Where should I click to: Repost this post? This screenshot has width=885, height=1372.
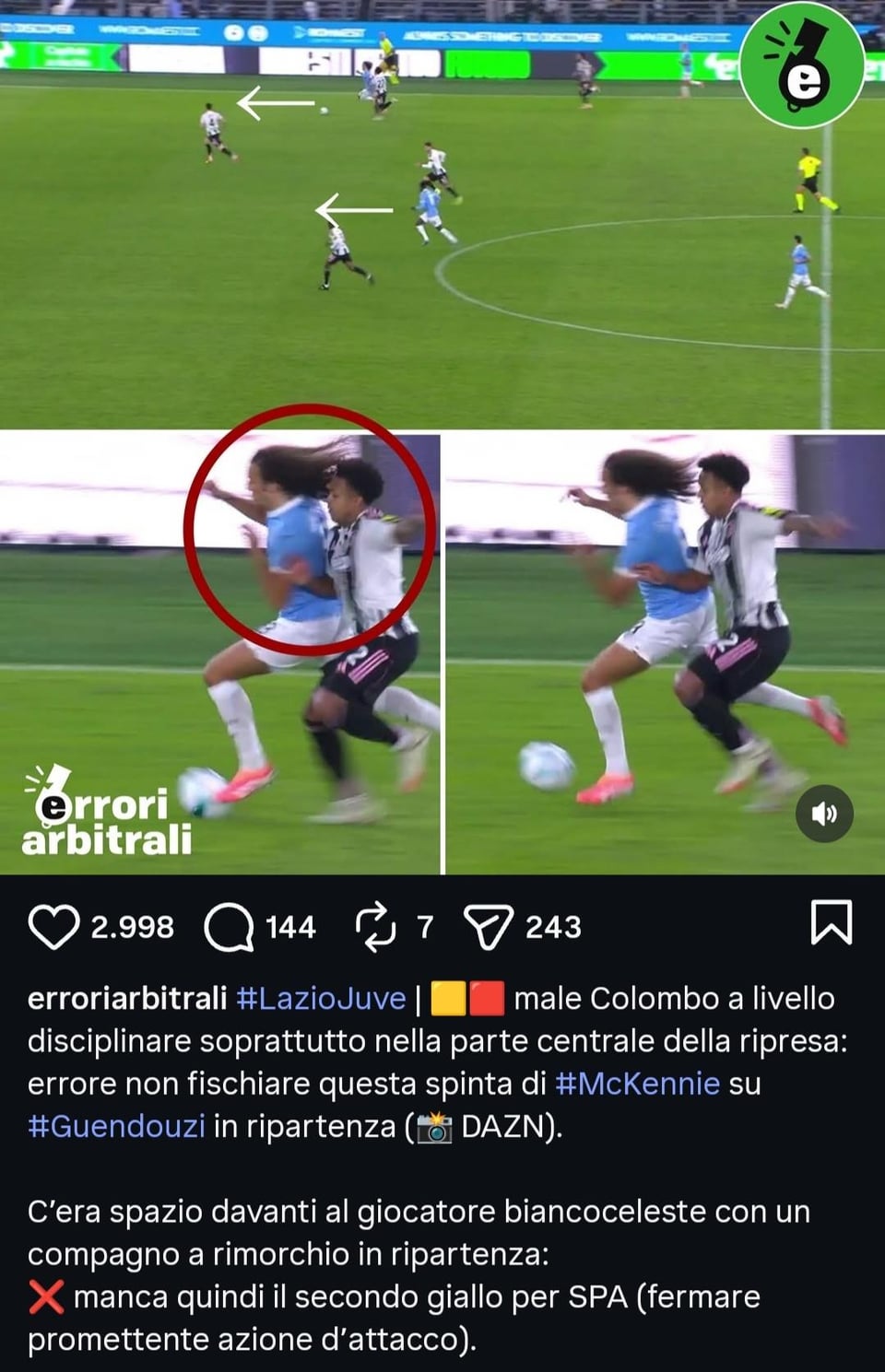click(x=375, y=926)
